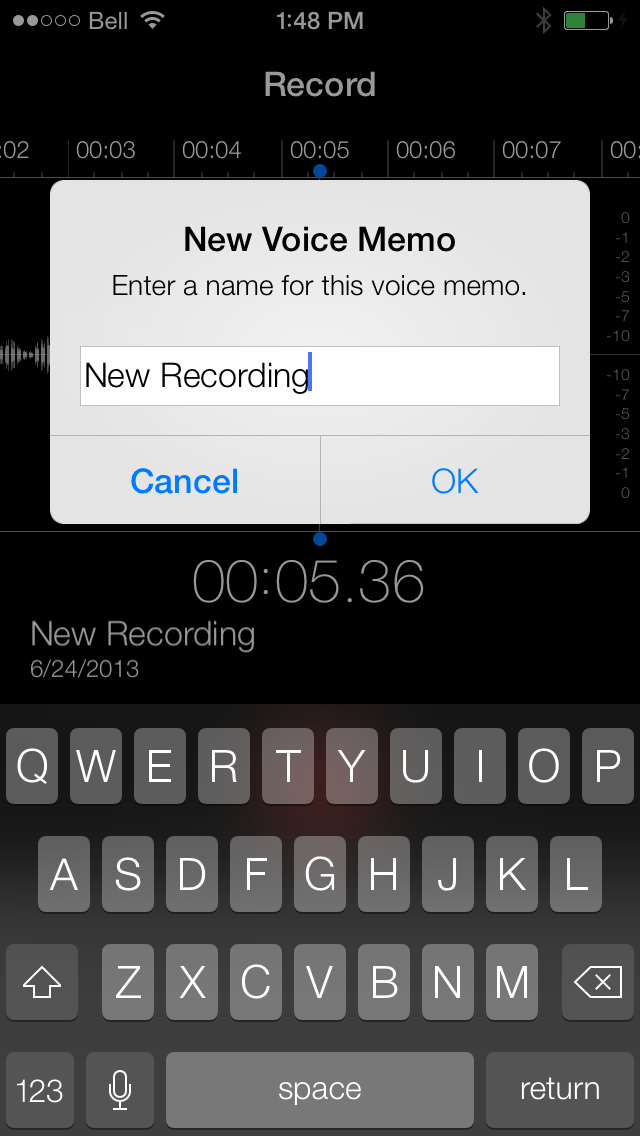640x1136 pixels.
Task: Start dictation with the microphone key
Action: (120, 1089)
